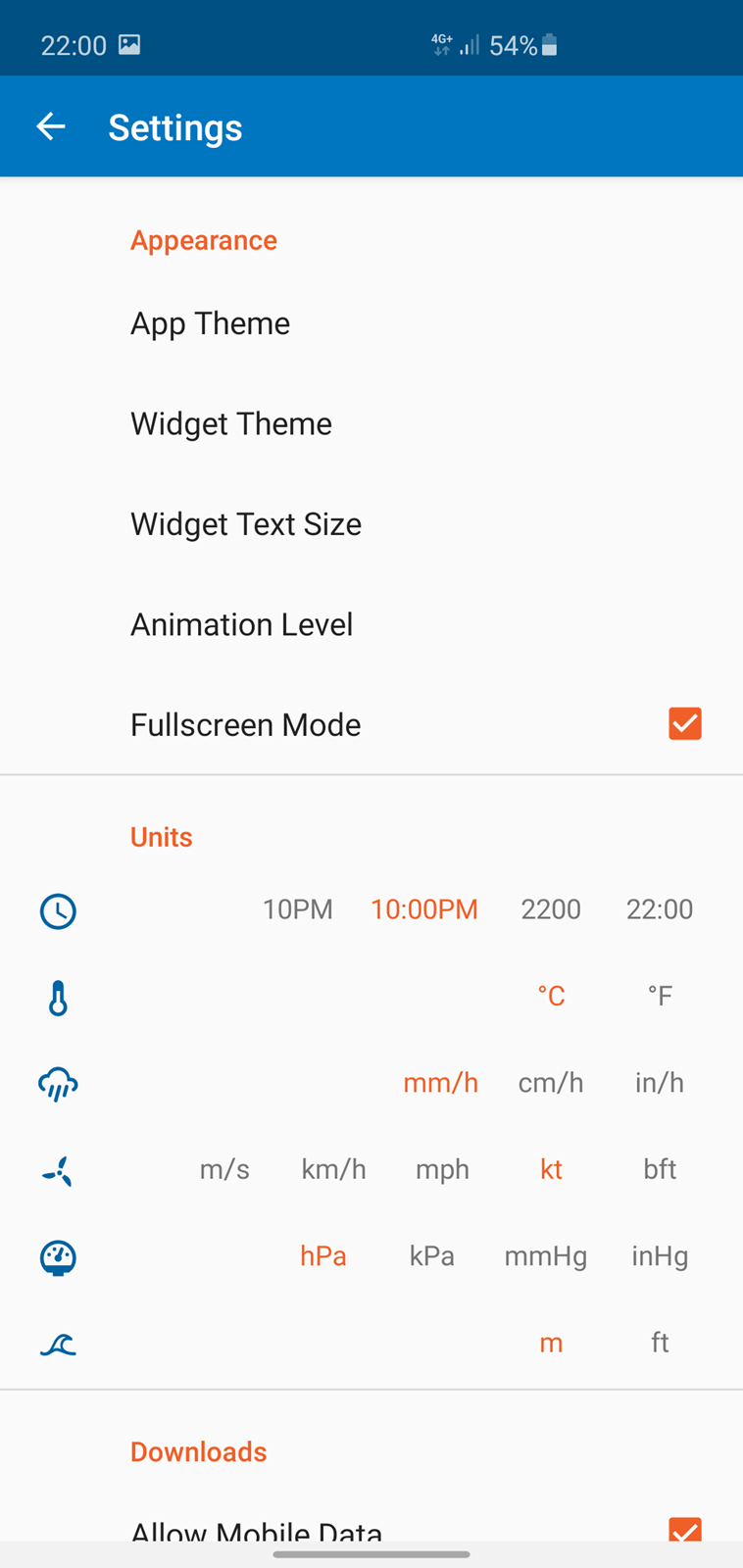The image size is (743, 1568).
Task: Set wind speed unit to m/s
Action: (x=224, y=1169)
